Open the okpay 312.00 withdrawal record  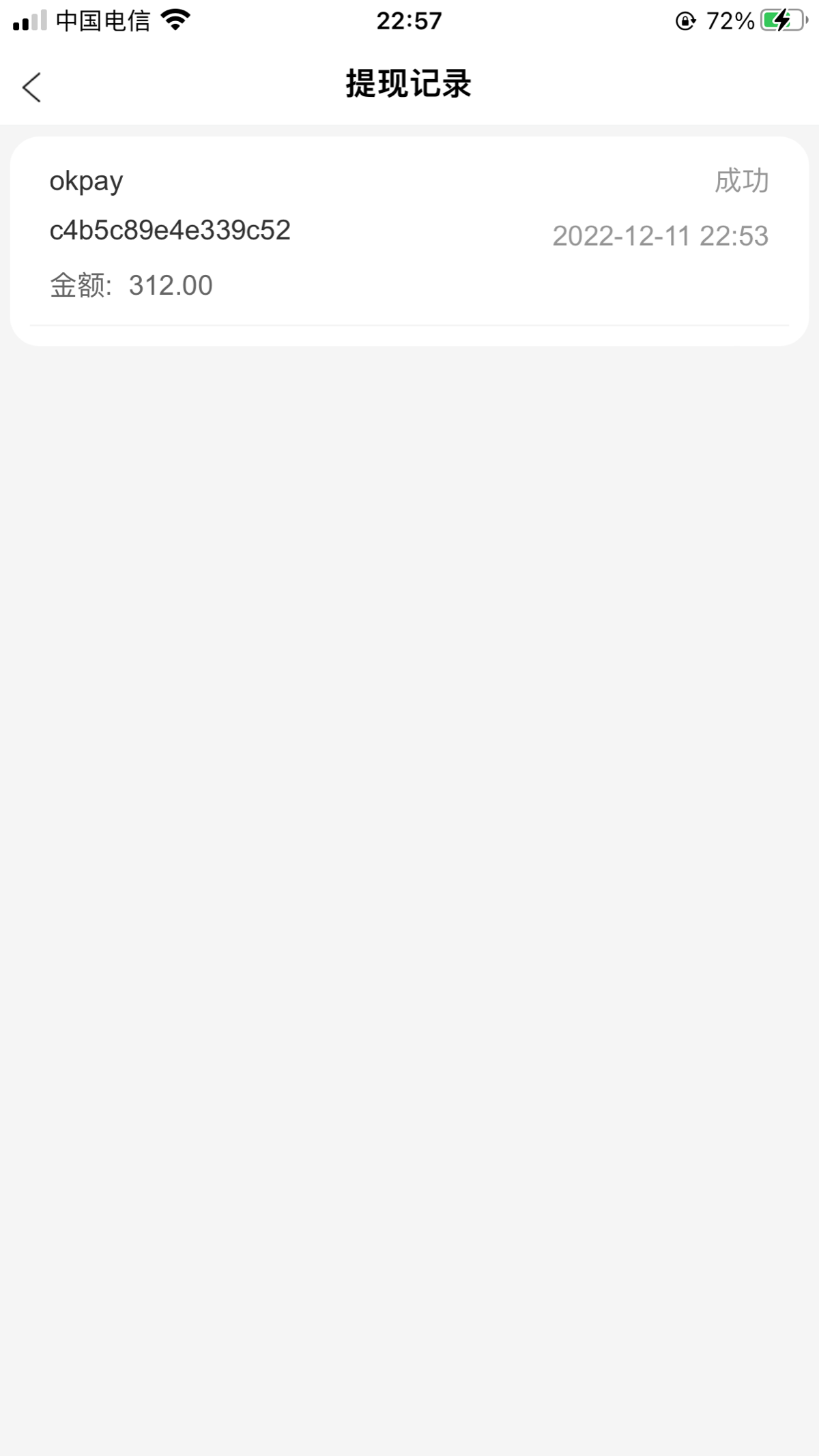pyautogui.click(x=408, y=233)
